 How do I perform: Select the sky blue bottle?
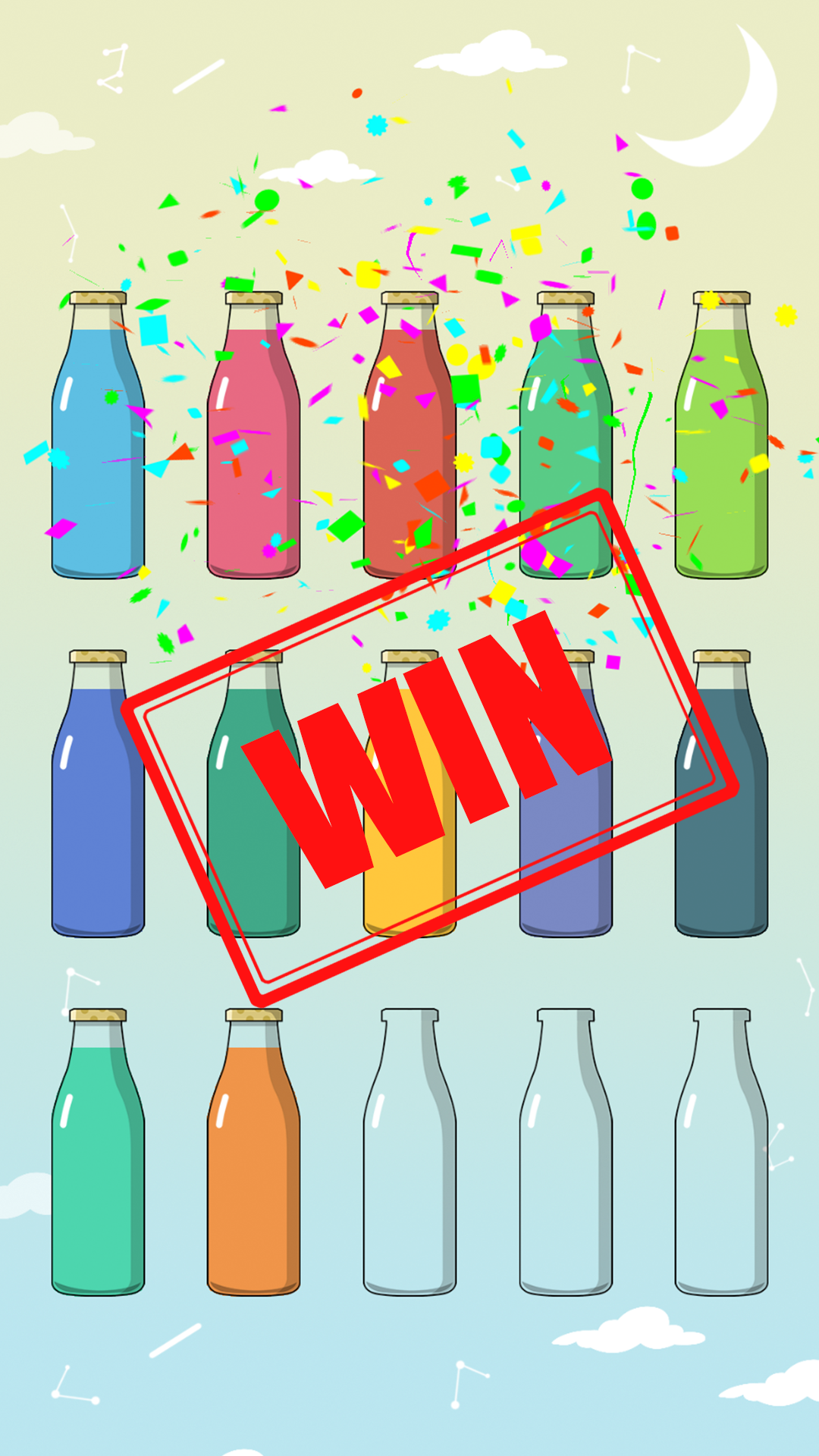tap(98, 447)
